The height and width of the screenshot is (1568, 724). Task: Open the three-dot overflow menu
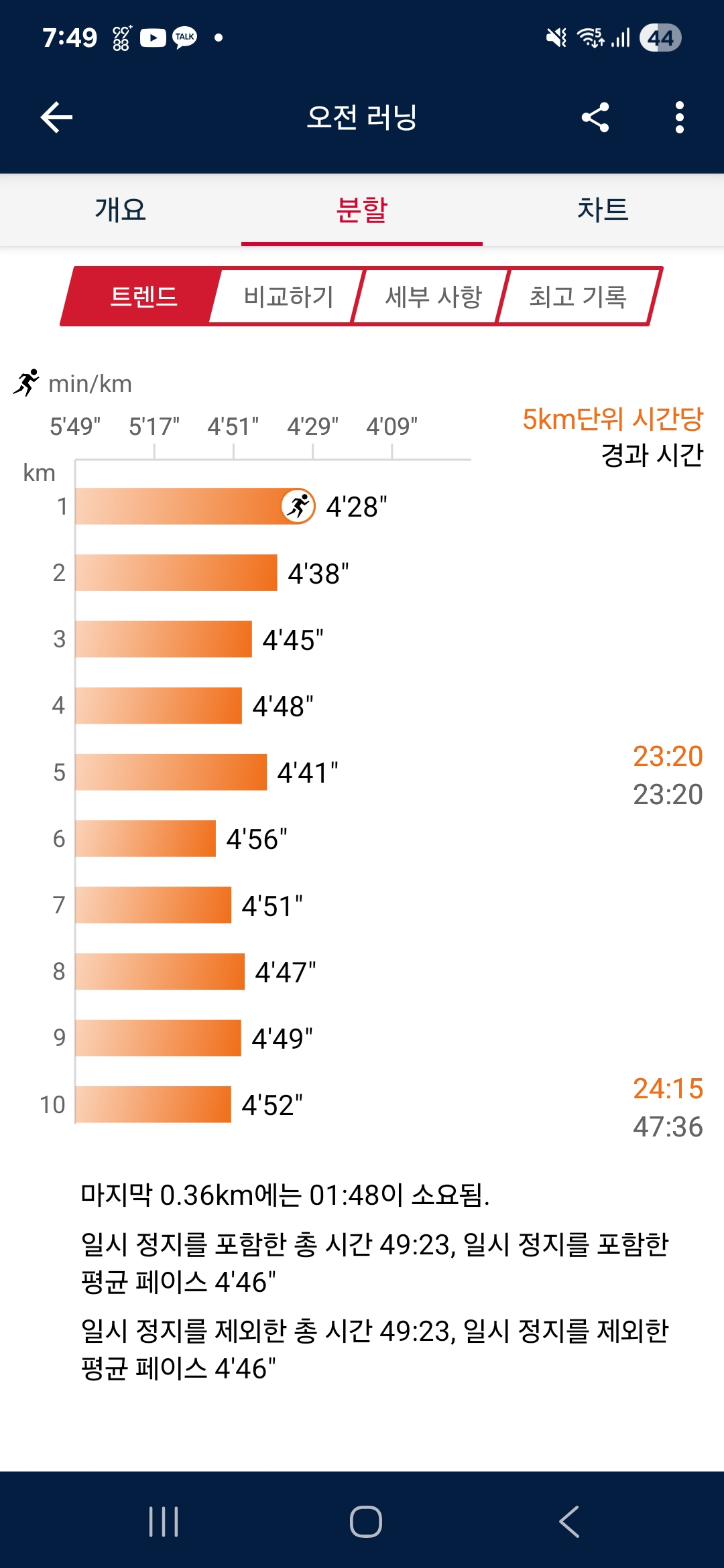(x=680, y=118)
